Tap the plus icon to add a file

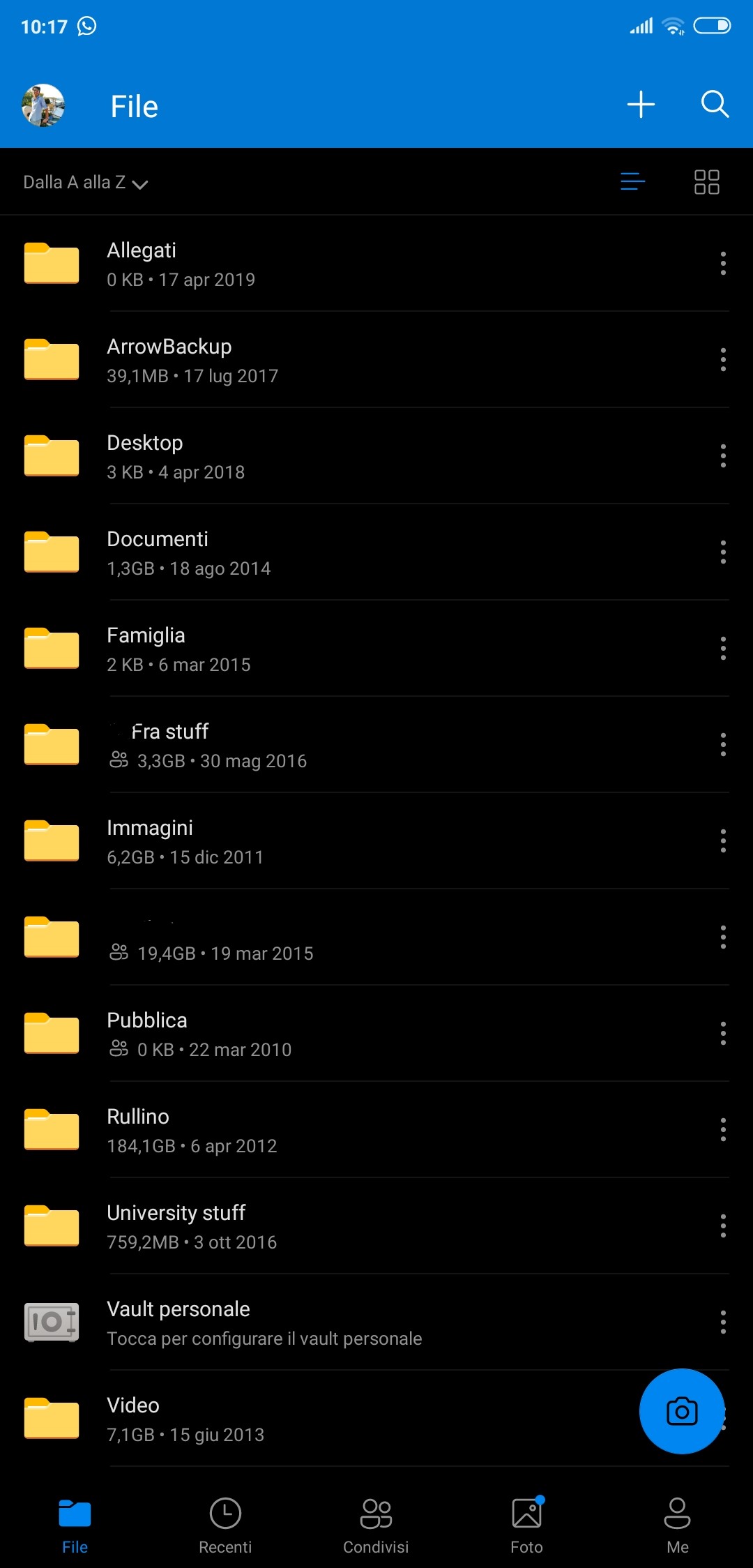[x=641, y=105]
